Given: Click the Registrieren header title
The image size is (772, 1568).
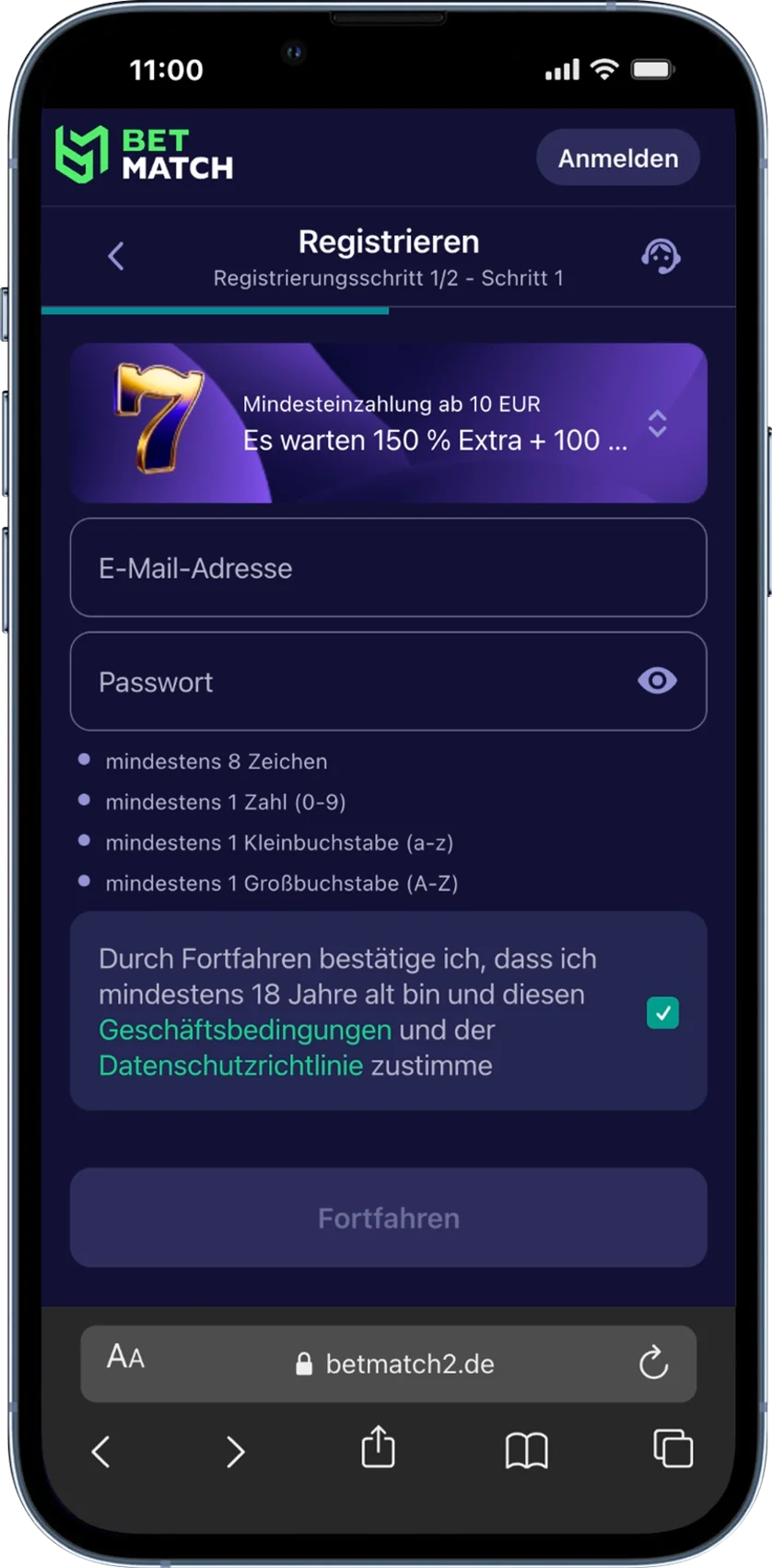Looking at the screenshot, I should pyautogui.click(x=388, y=241).
